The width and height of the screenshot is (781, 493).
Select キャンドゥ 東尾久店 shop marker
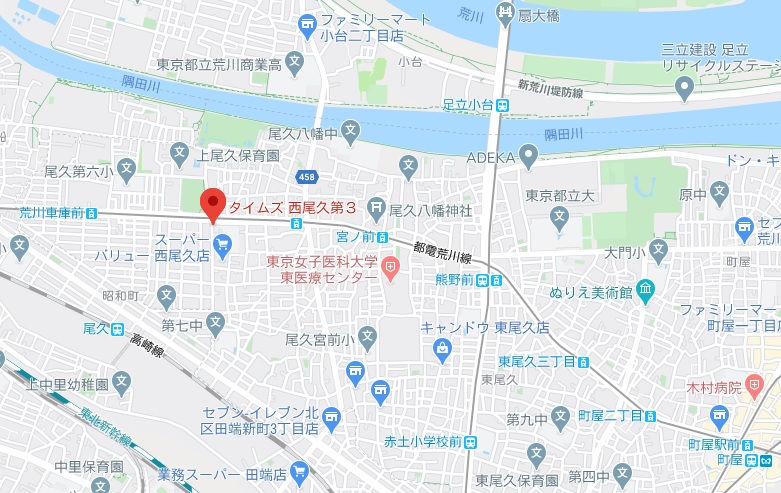click(443, 348)
